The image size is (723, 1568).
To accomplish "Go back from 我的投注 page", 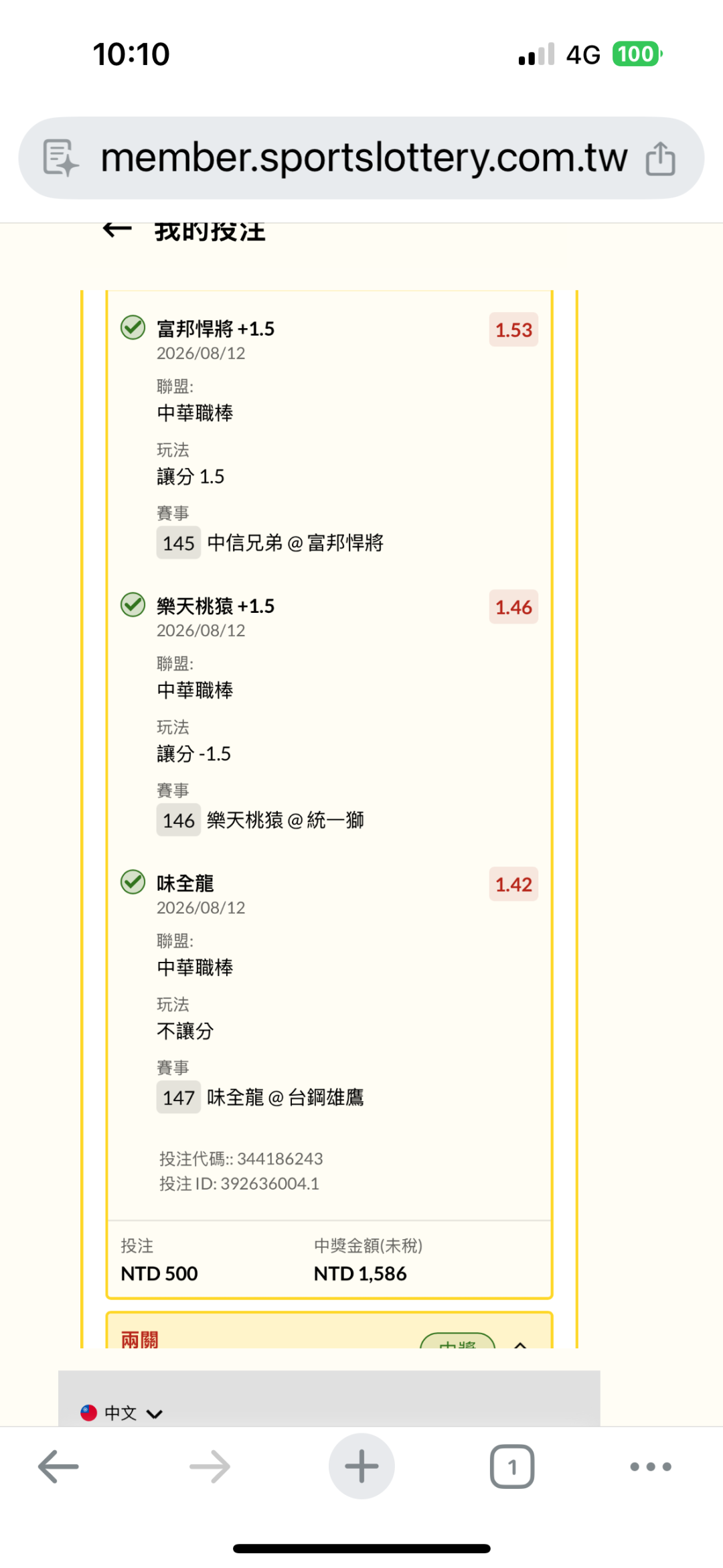I will tap(117, 230).
